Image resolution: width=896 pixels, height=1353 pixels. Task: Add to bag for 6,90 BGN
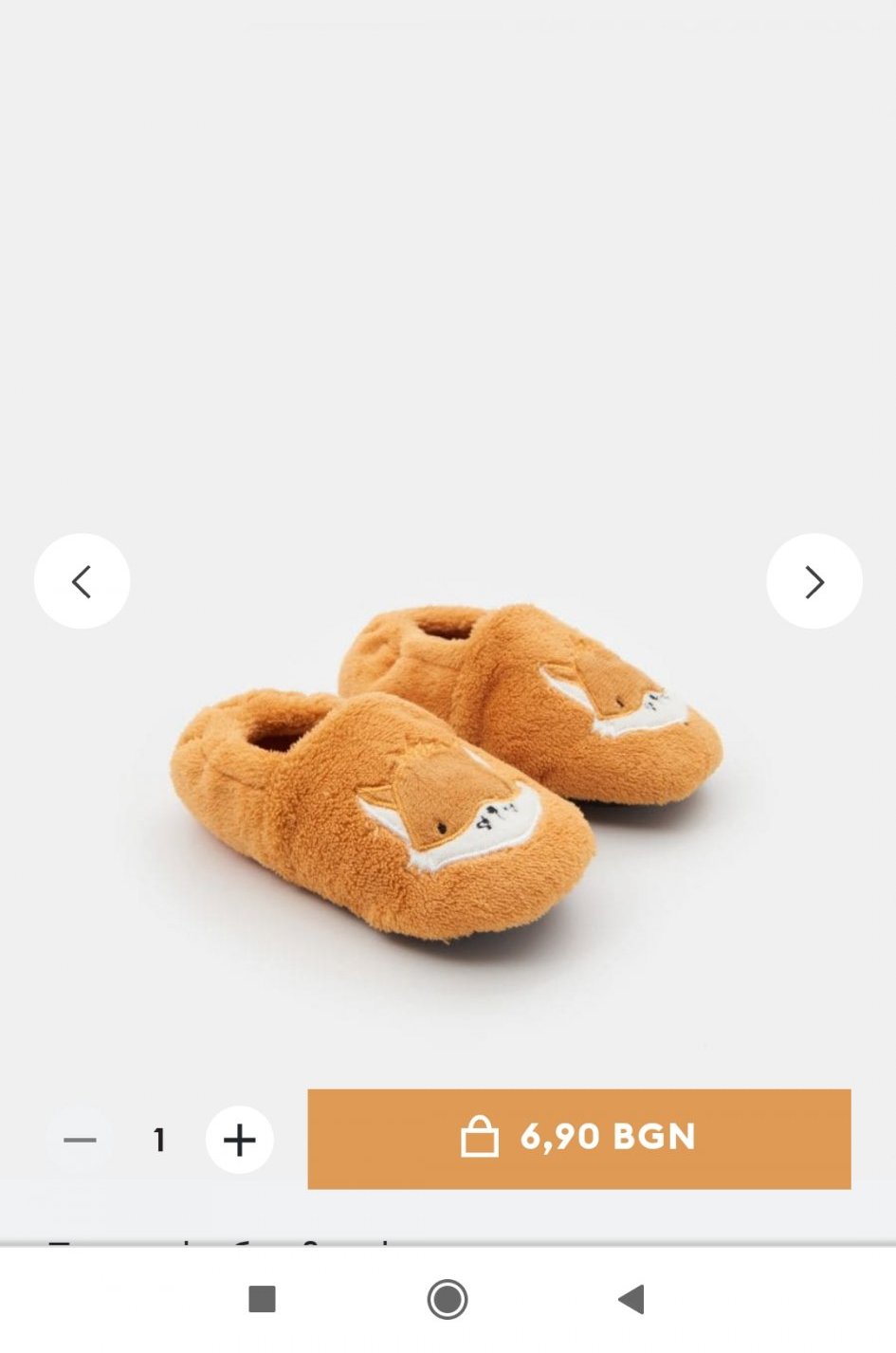click(x=578, y=1139)
